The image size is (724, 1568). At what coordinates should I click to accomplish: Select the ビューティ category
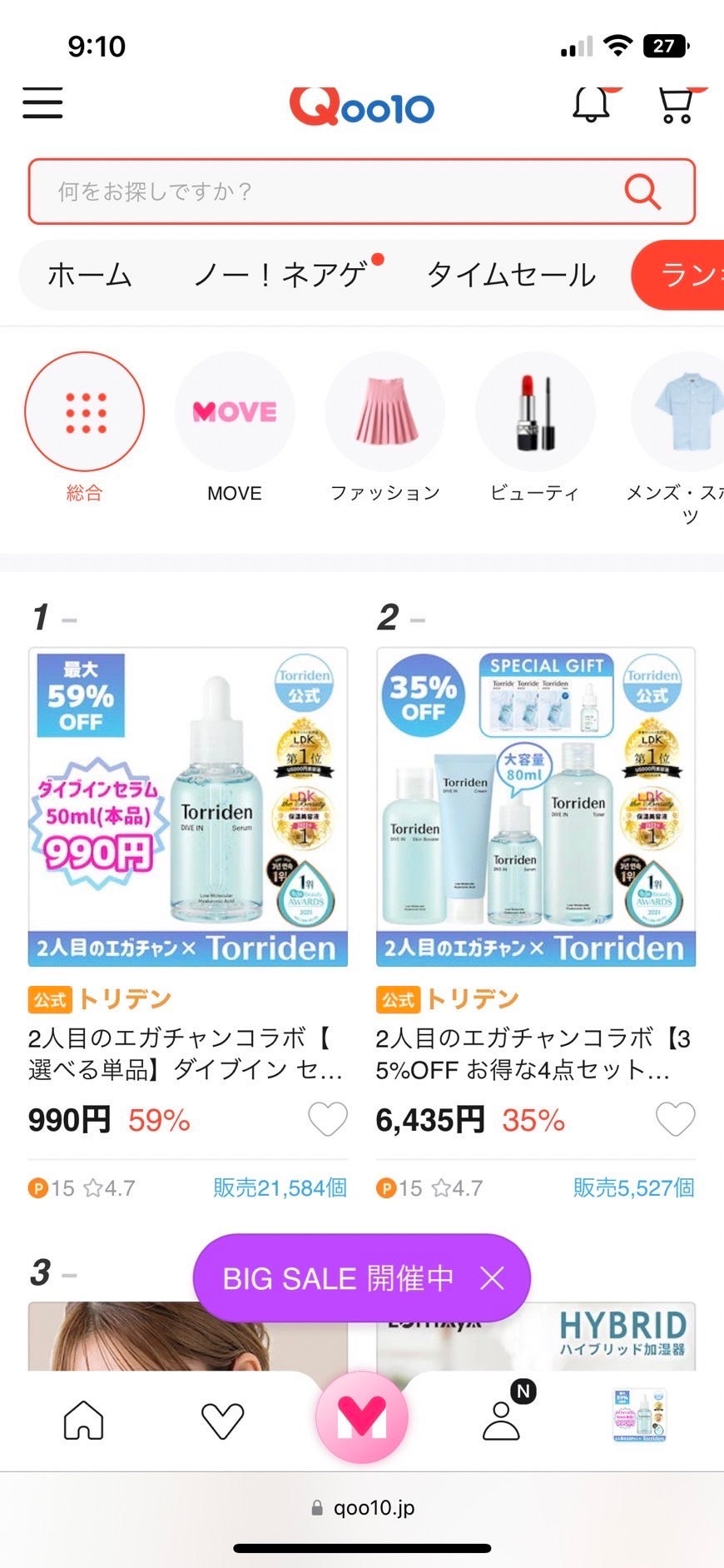[x=534, y=412]
